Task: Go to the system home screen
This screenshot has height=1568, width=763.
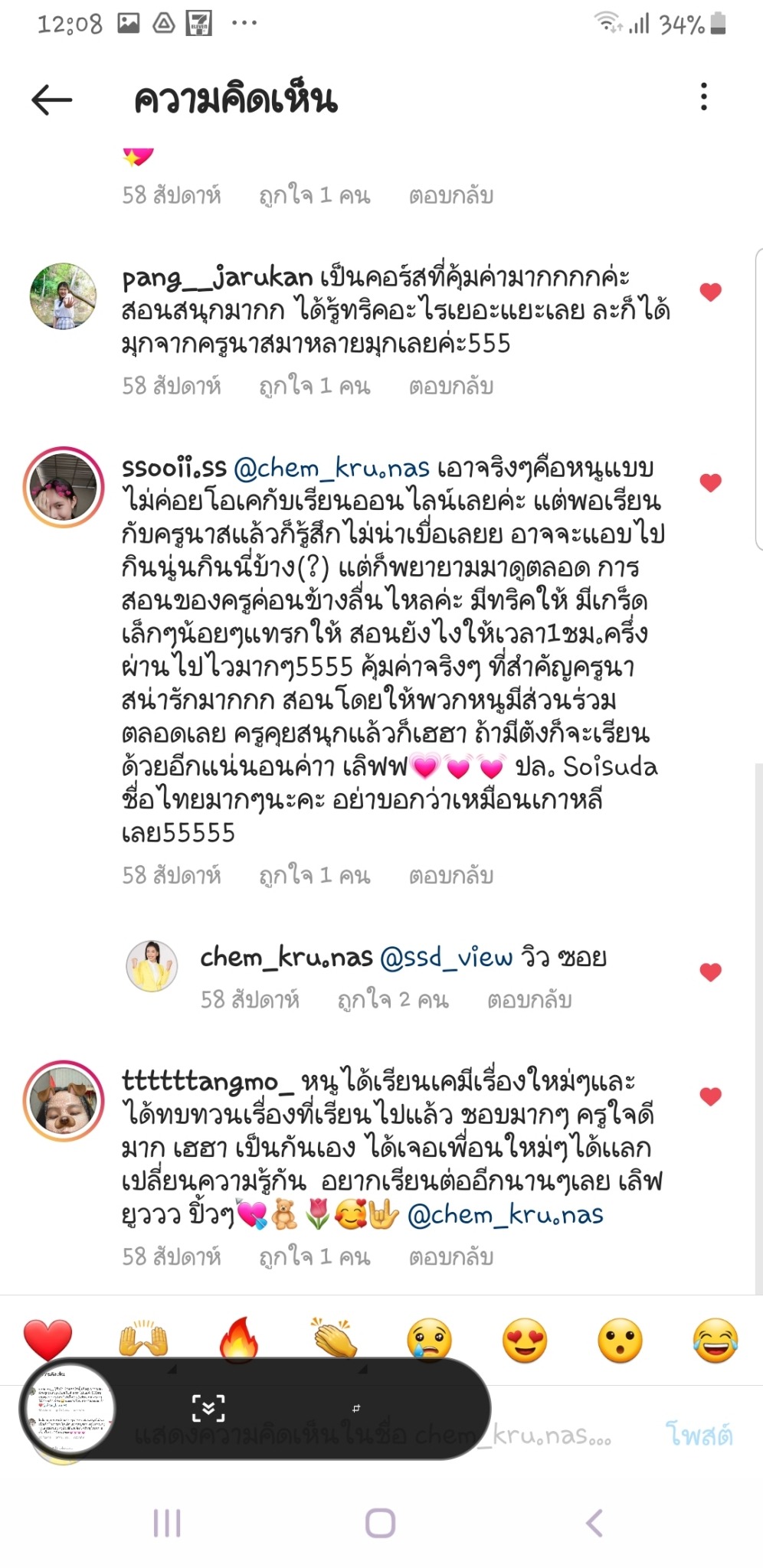Action: [x=381, y=1523]
